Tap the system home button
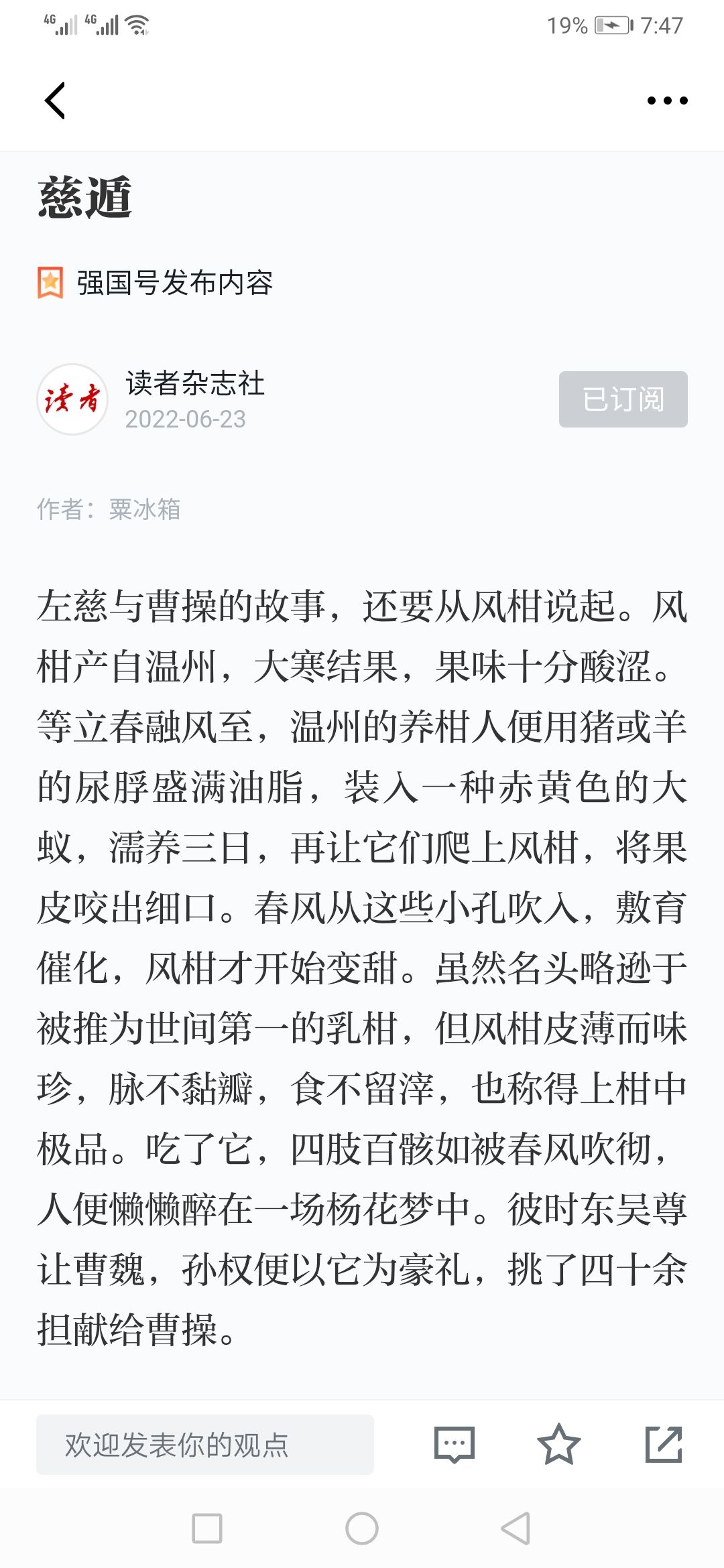Screen dimensions: 724x1568 (x=362, y=1528)
